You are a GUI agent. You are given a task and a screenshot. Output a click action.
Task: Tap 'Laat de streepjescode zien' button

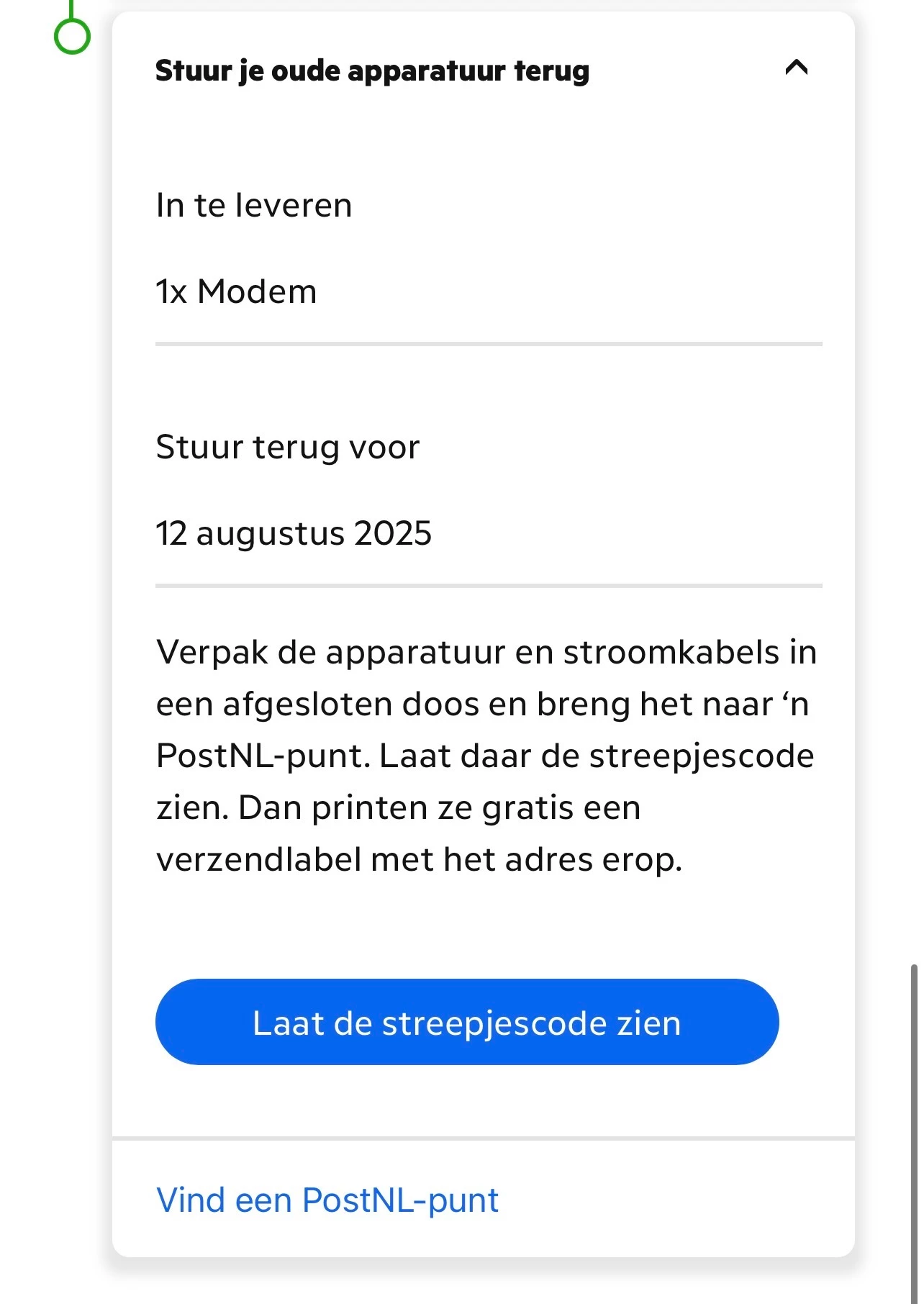467,1022
